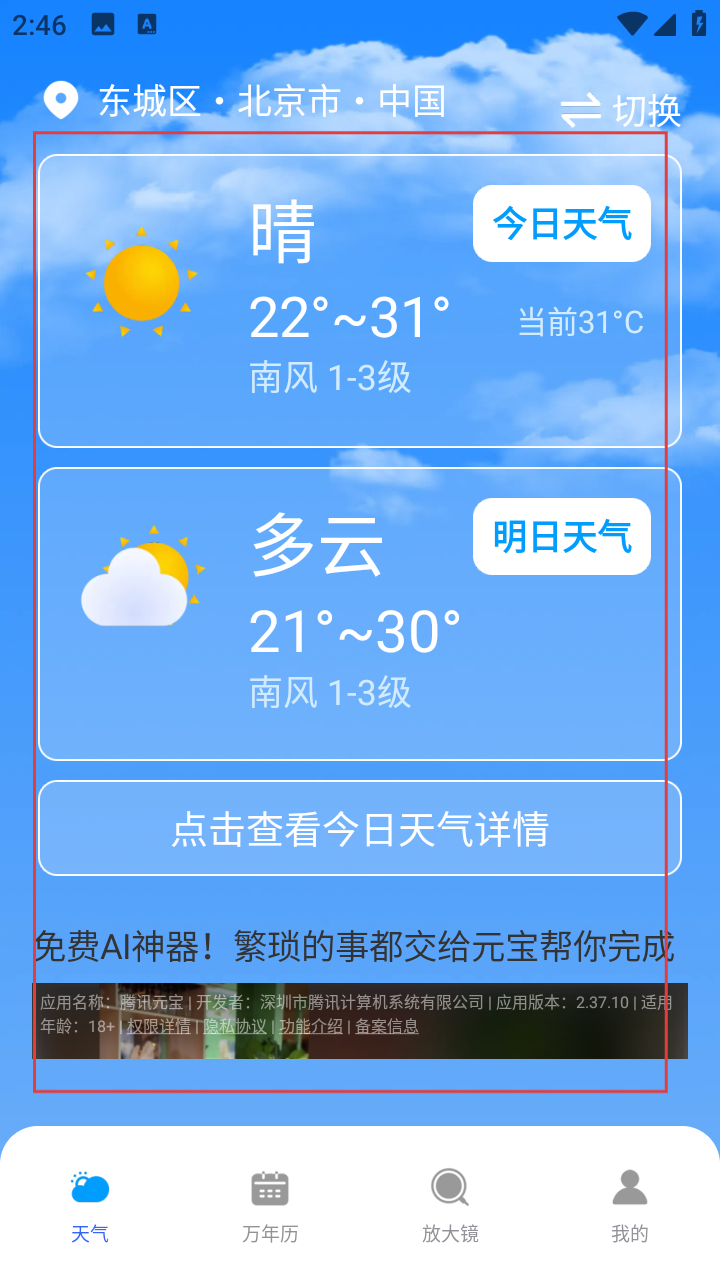
Task: Switch to the 天气 tab
Action: 90,1207
